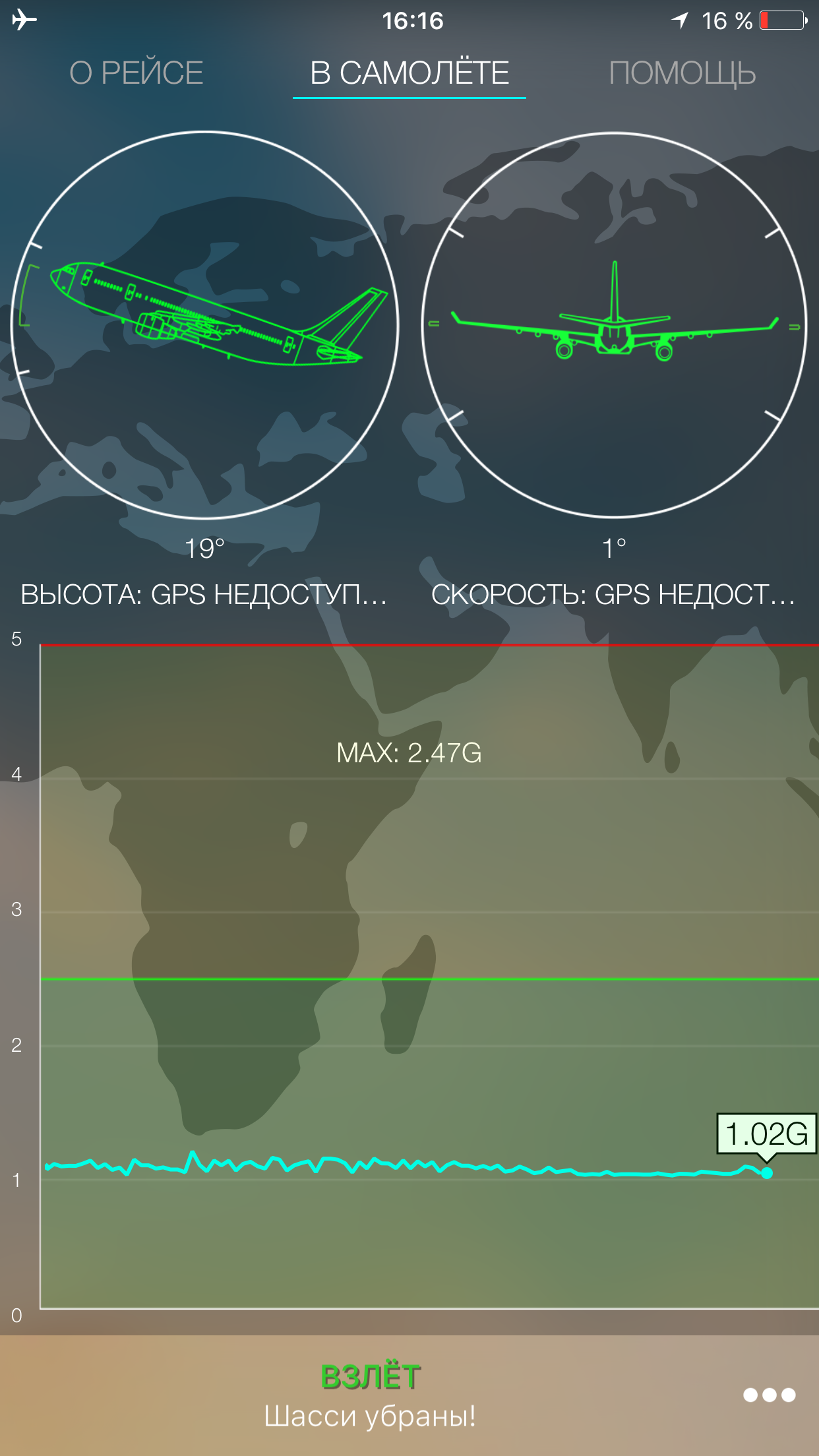Open the three-dots menu
819x1456 pixels.
(x=769, y=1395)
